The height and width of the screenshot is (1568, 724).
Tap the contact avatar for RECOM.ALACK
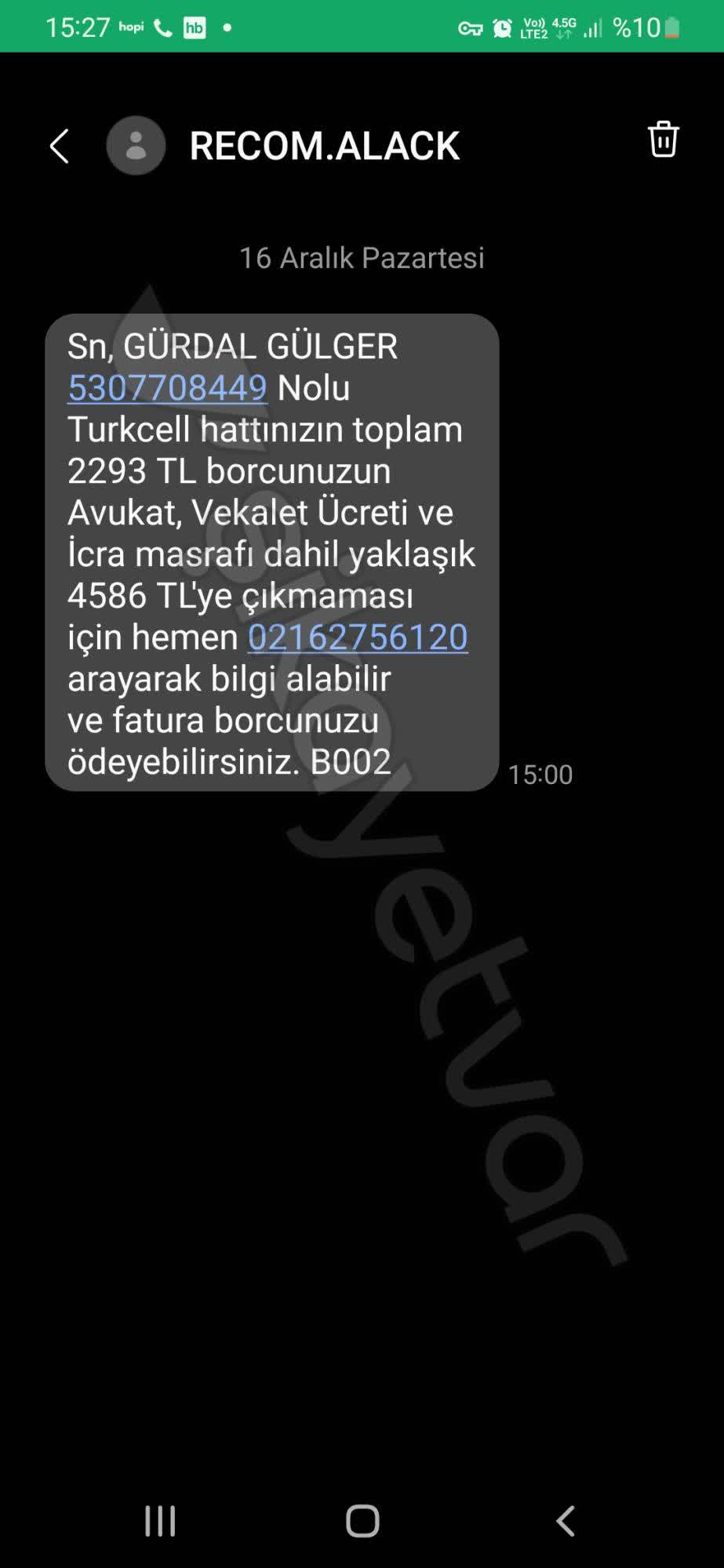click(136, 146)
